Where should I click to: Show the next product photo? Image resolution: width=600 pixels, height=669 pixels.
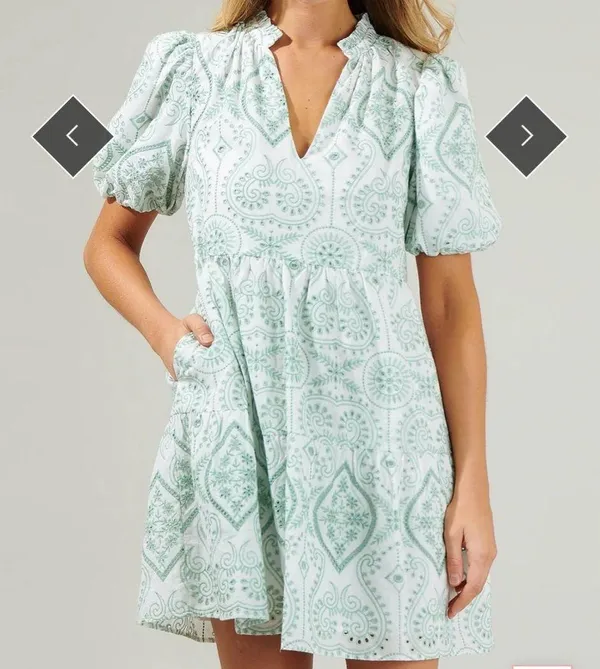click(x=527, y=136)
